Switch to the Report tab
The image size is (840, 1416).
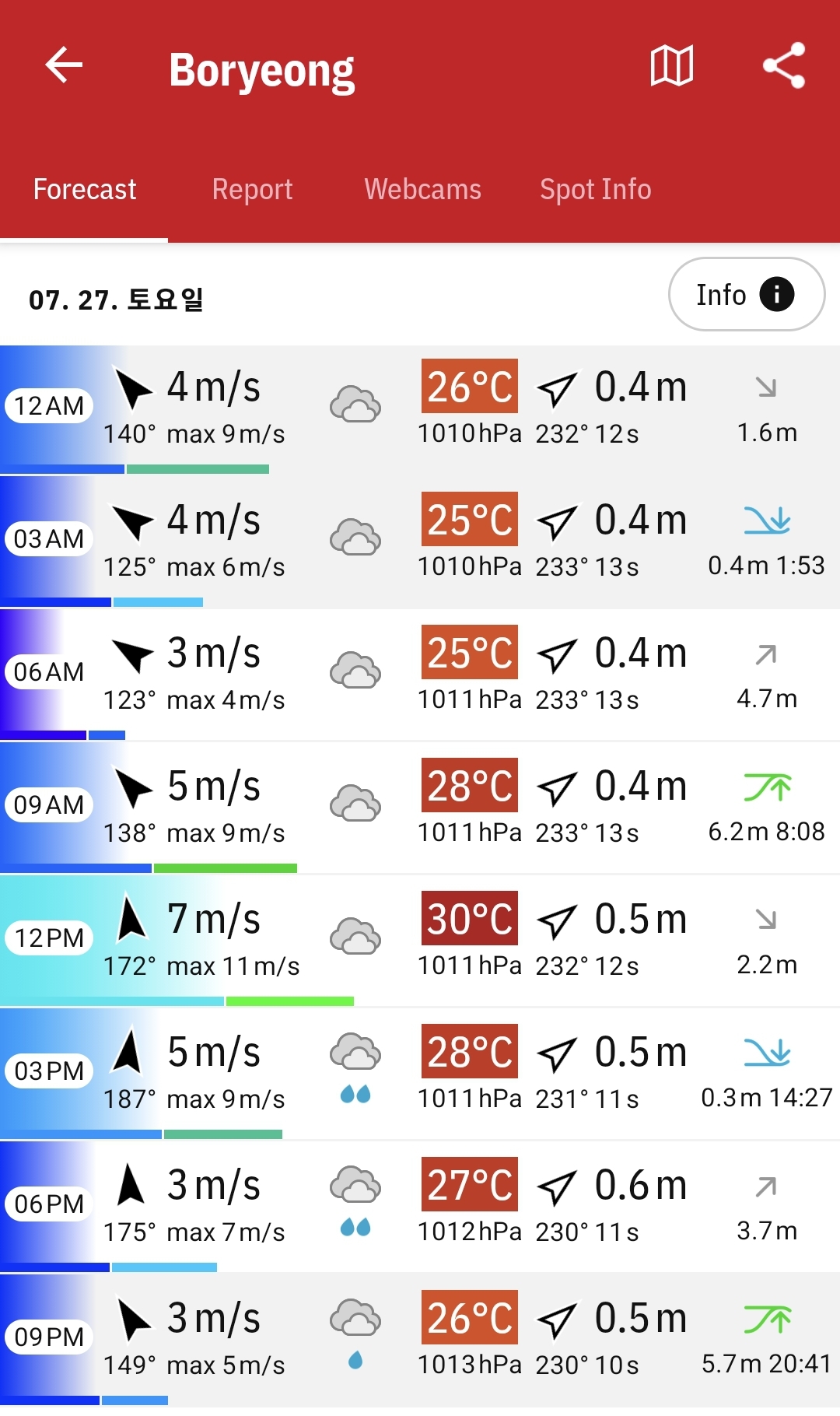pyautogui.click(x=252, y=189)
